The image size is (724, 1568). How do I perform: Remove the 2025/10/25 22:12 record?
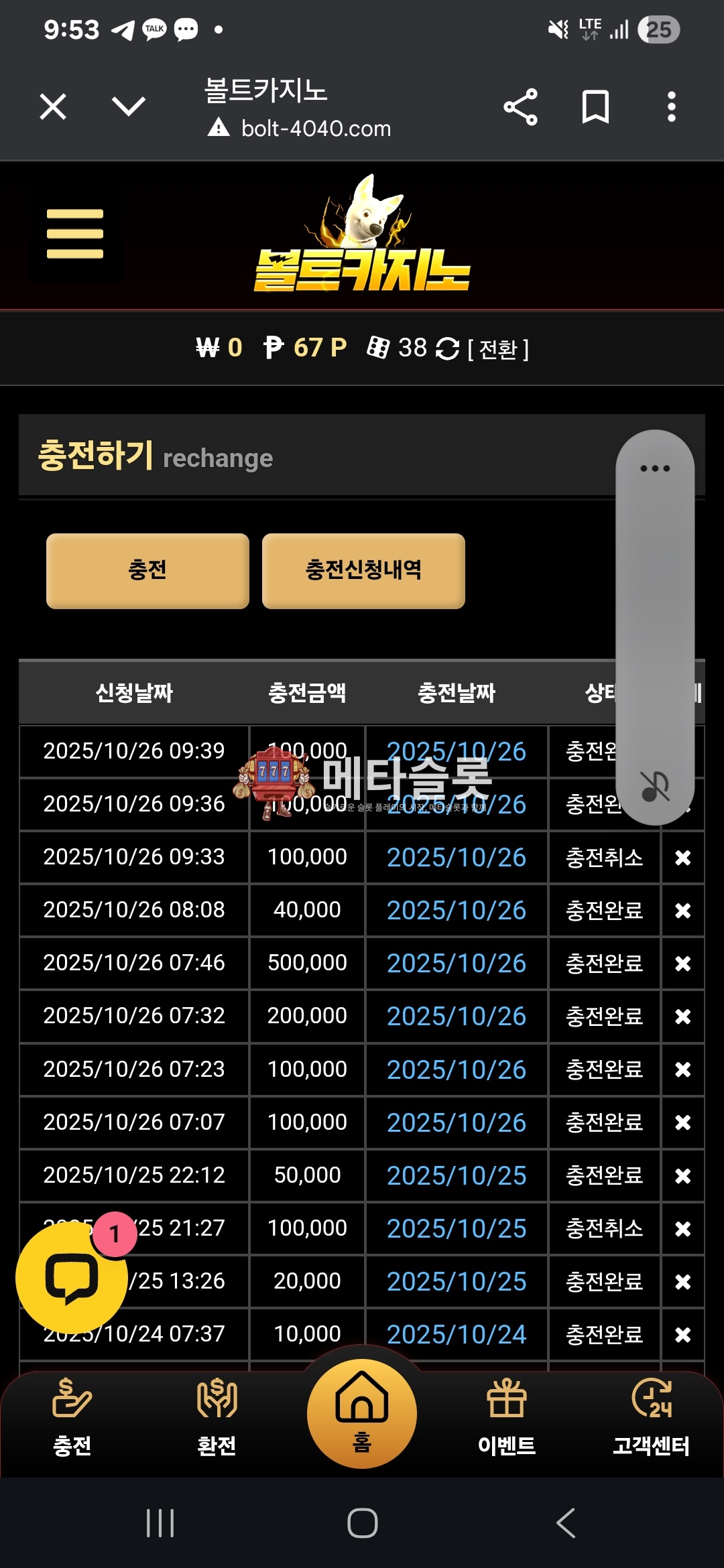tap(682, 1176)
